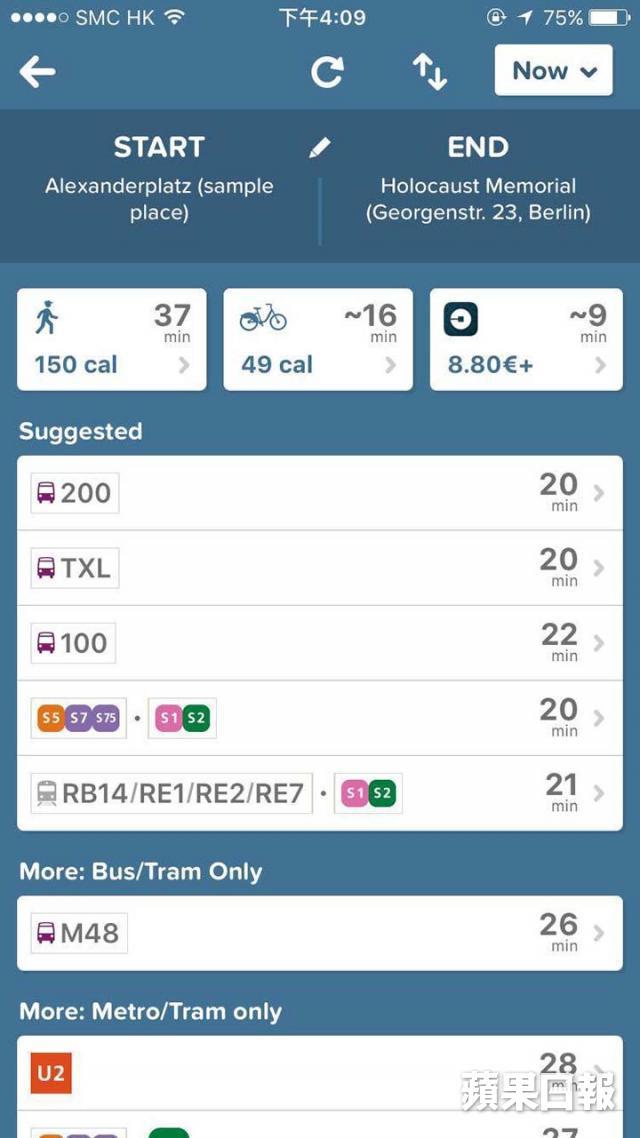Select the bus 100 route
The width and height of the screenshot is (640, 1138).
[320, 643]
